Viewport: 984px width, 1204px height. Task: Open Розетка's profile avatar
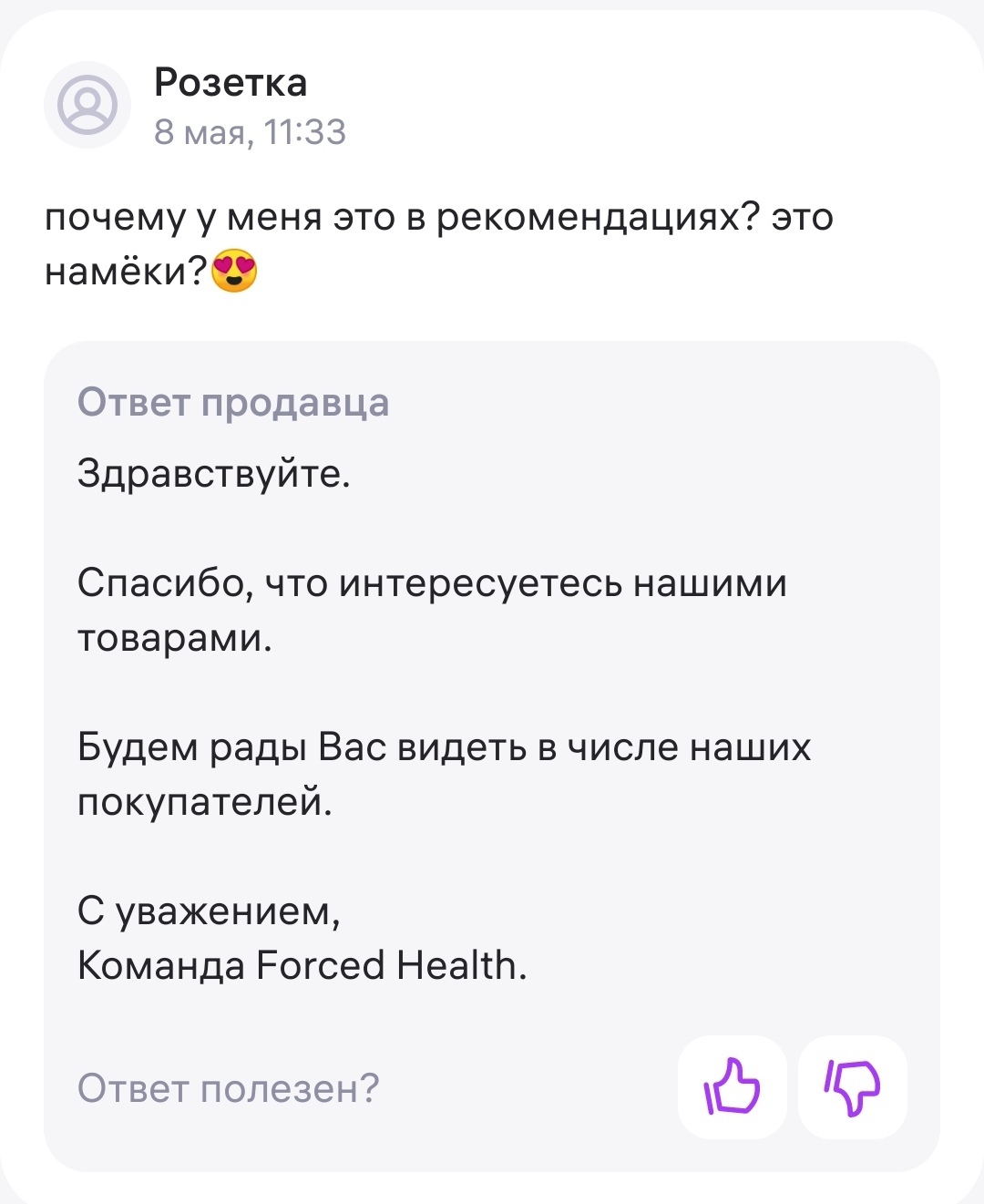[87, 105]
